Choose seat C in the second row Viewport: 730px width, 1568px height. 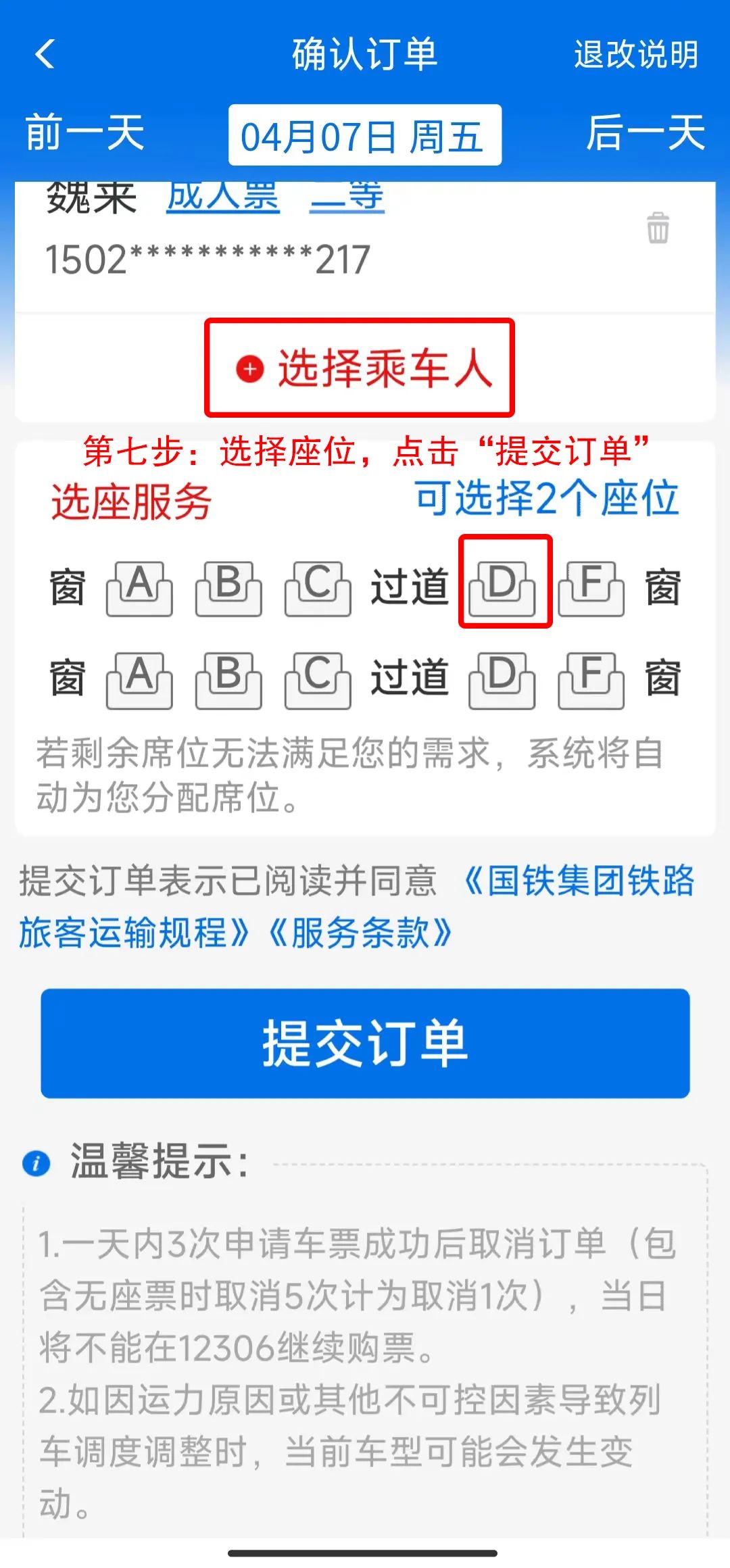click(x=318, y=679)
